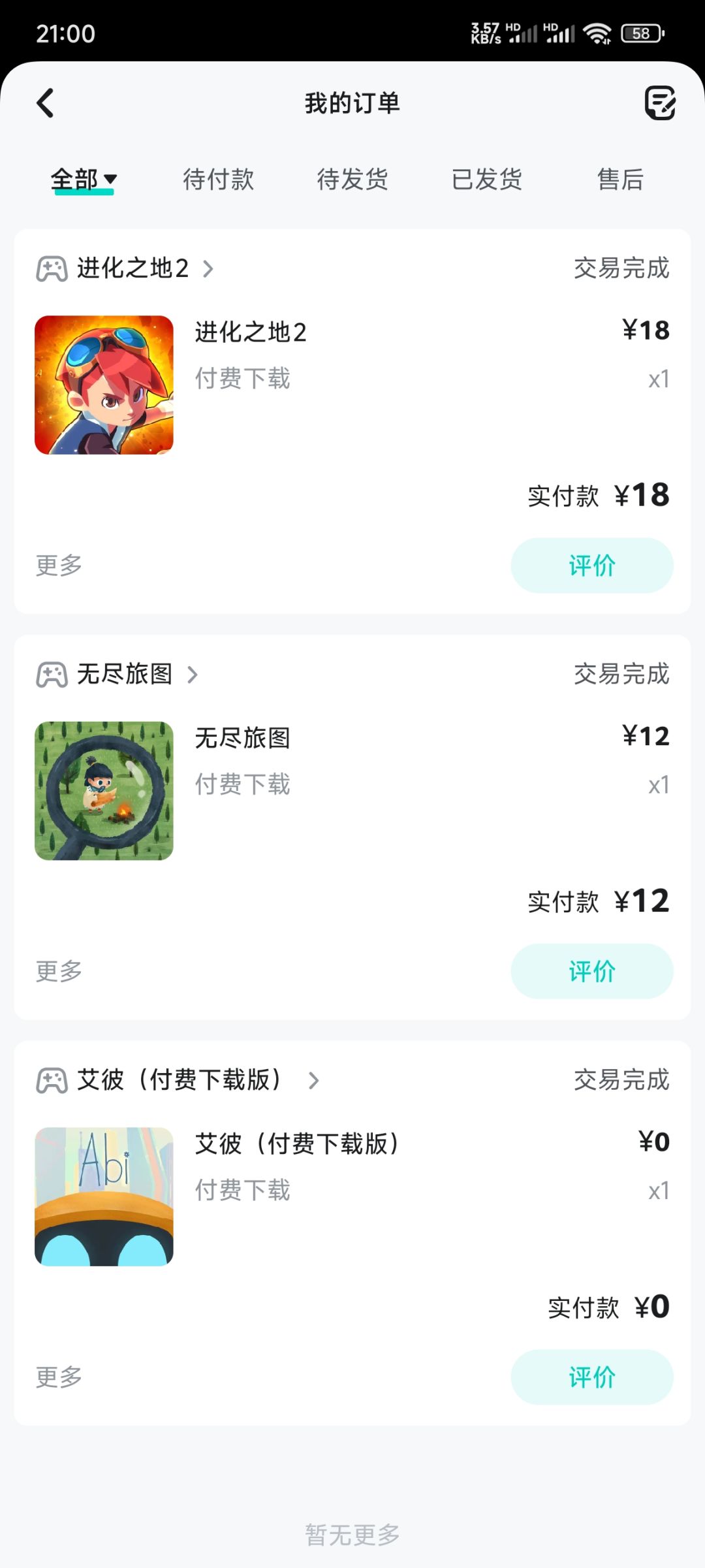Open the 售后 tab
The image size is (705, 1568).
coord(619,181)
